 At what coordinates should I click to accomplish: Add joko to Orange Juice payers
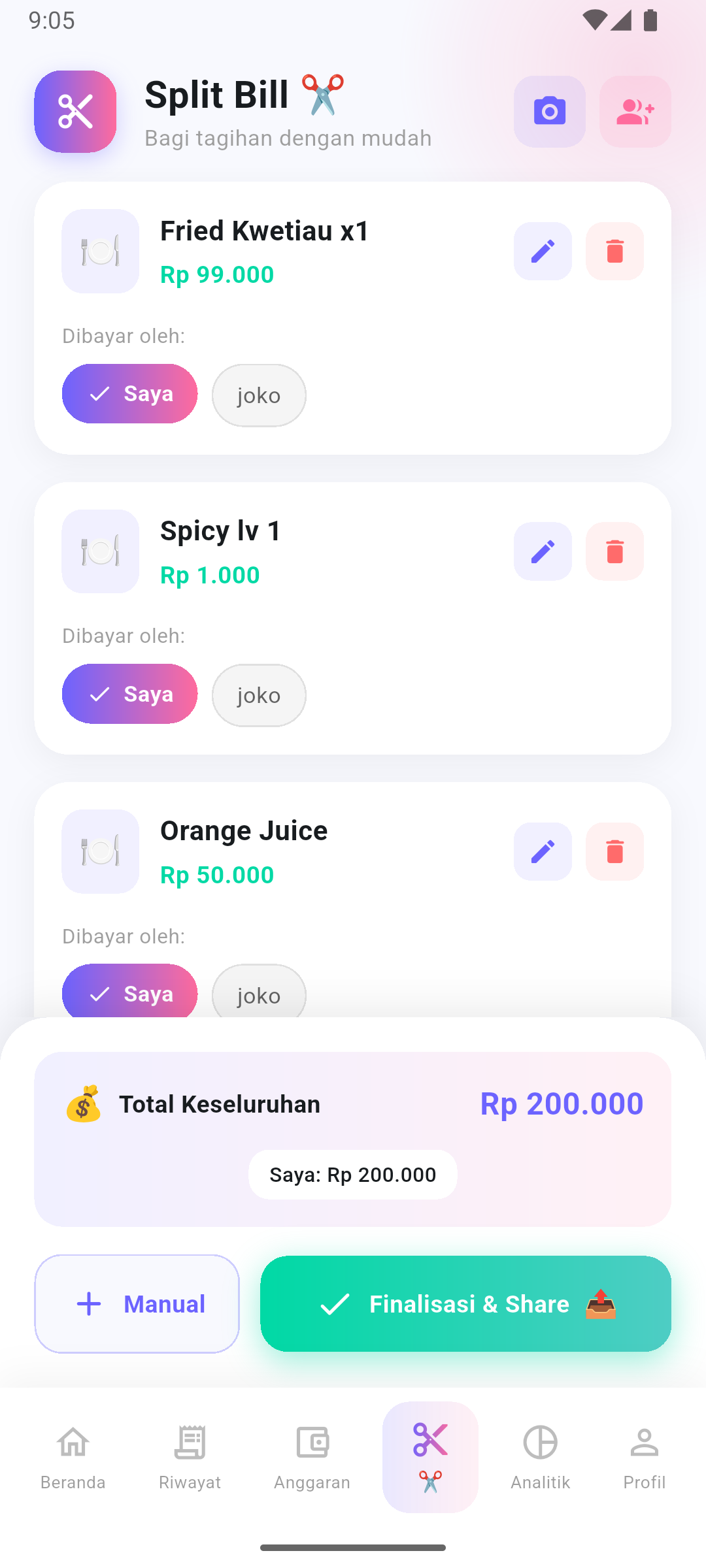pyautogui.click(x=259, y=994)
